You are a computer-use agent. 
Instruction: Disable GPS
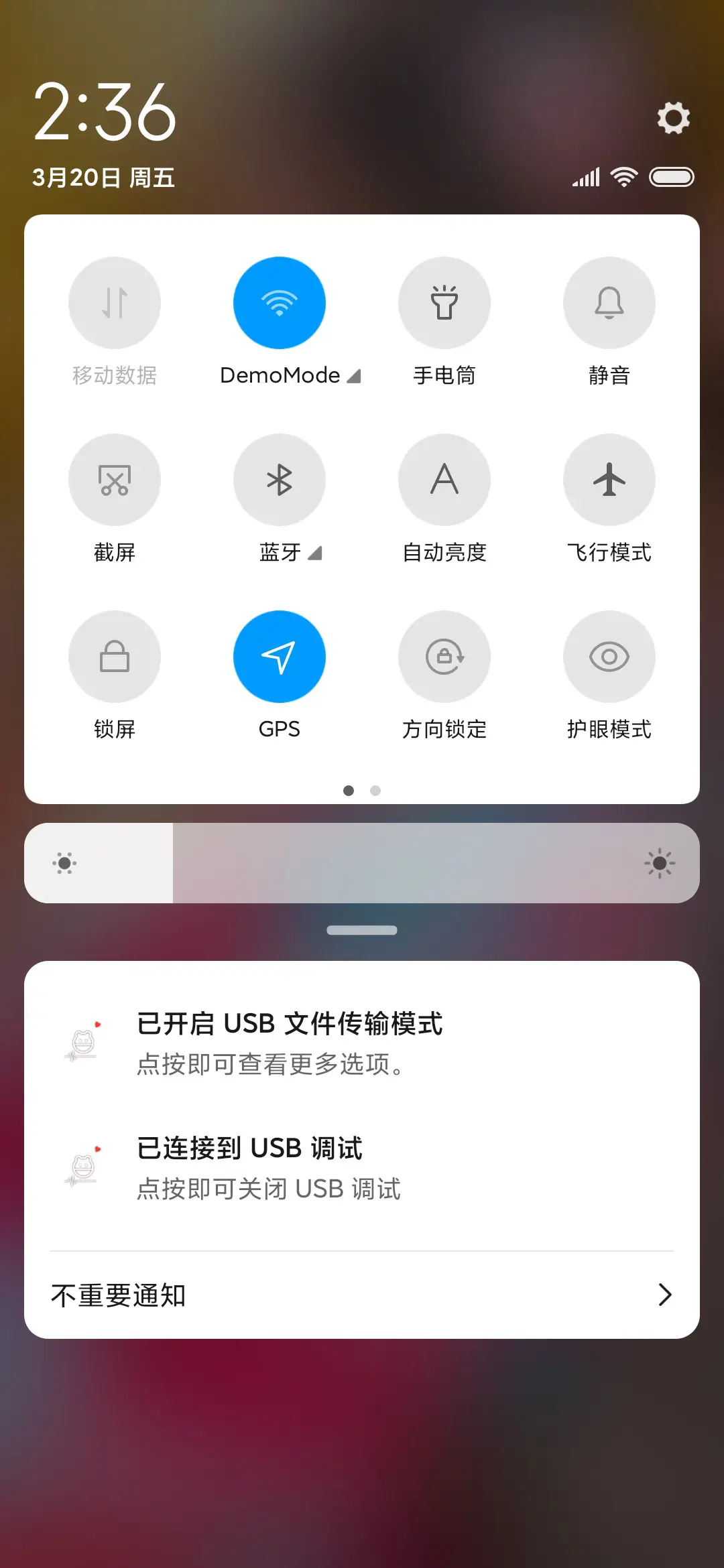coord(280,657)
